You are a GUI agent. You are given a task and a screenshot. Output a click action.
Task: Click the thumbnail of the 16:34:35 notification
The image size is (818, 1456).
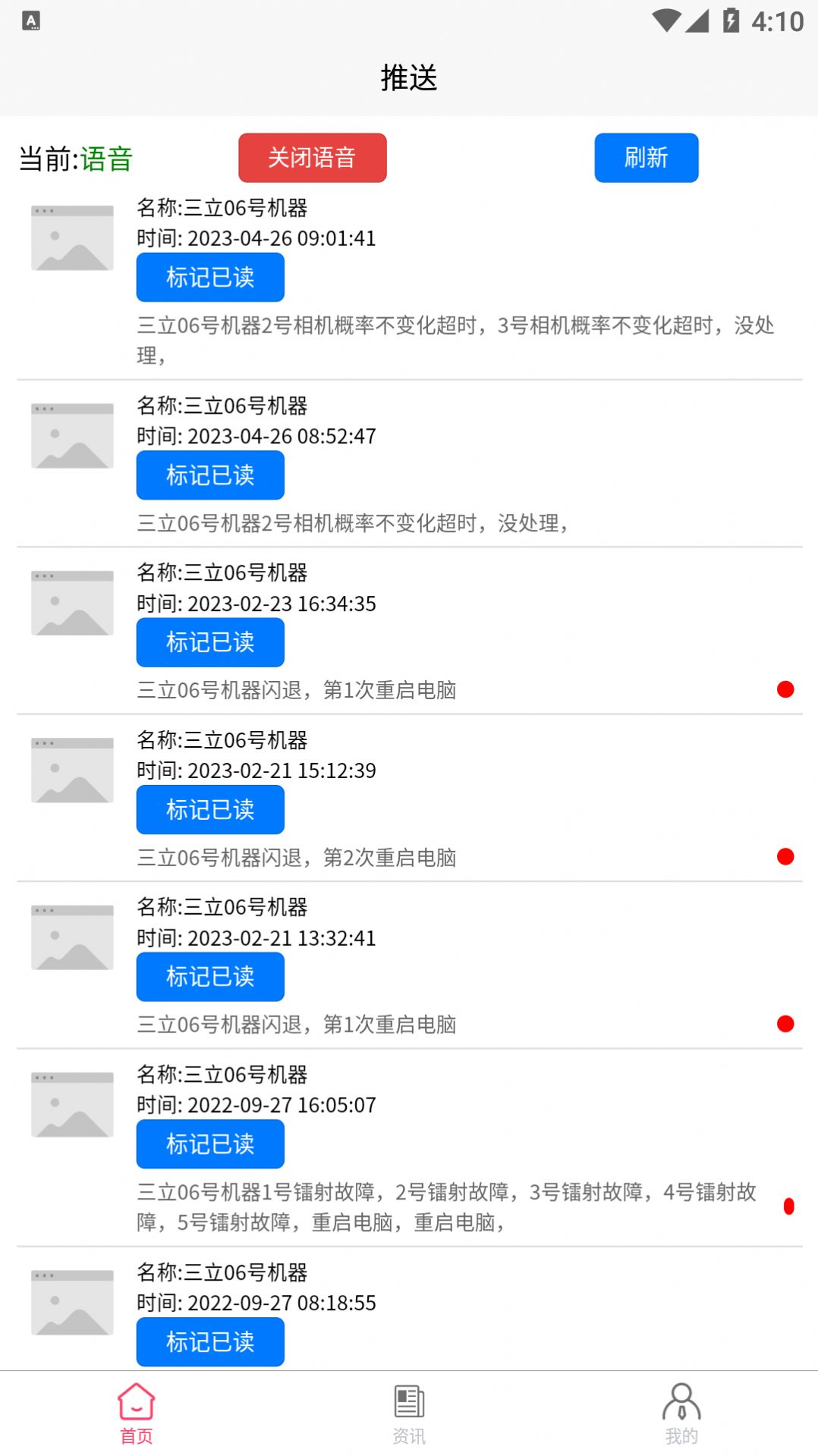72,602
